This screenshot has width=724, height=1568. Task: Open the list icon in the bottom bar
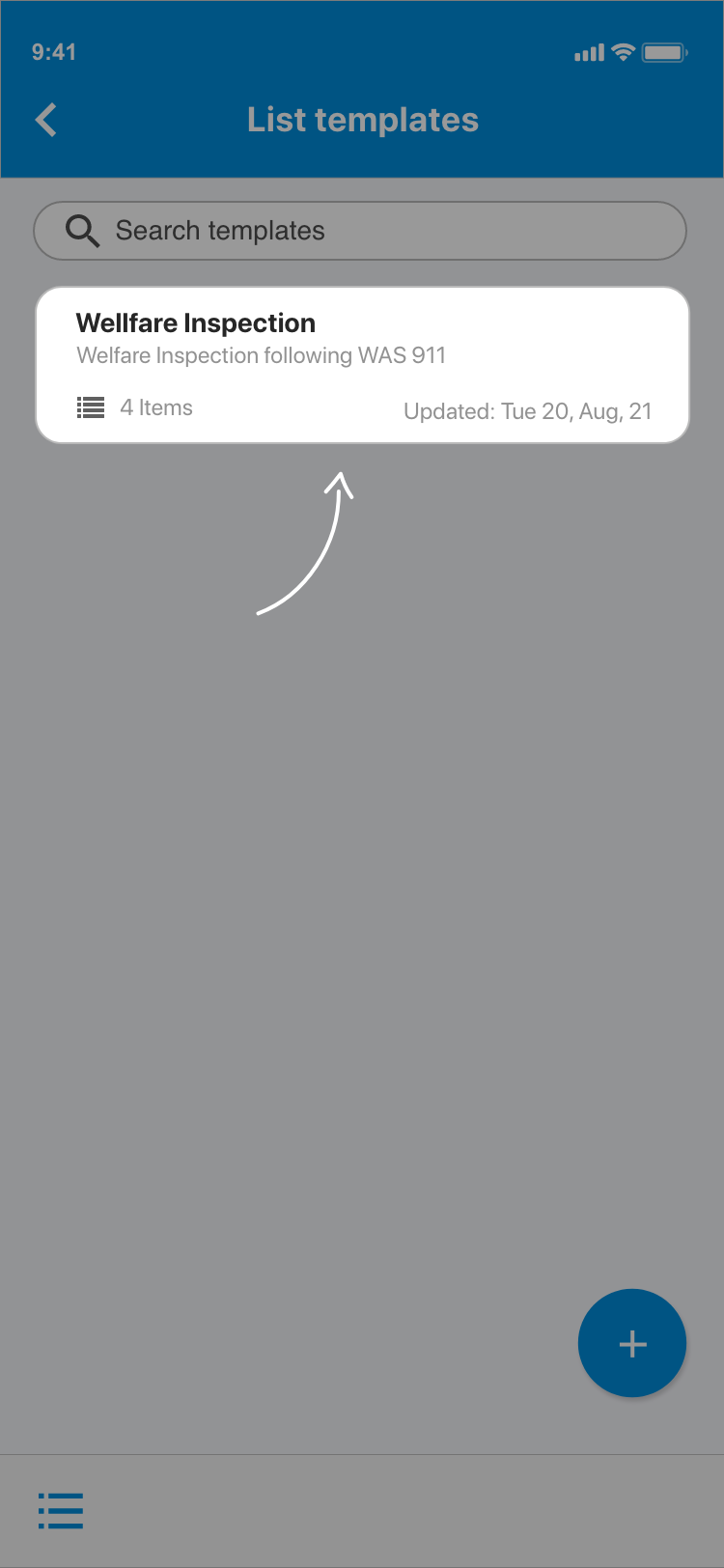coord(61,1510)
